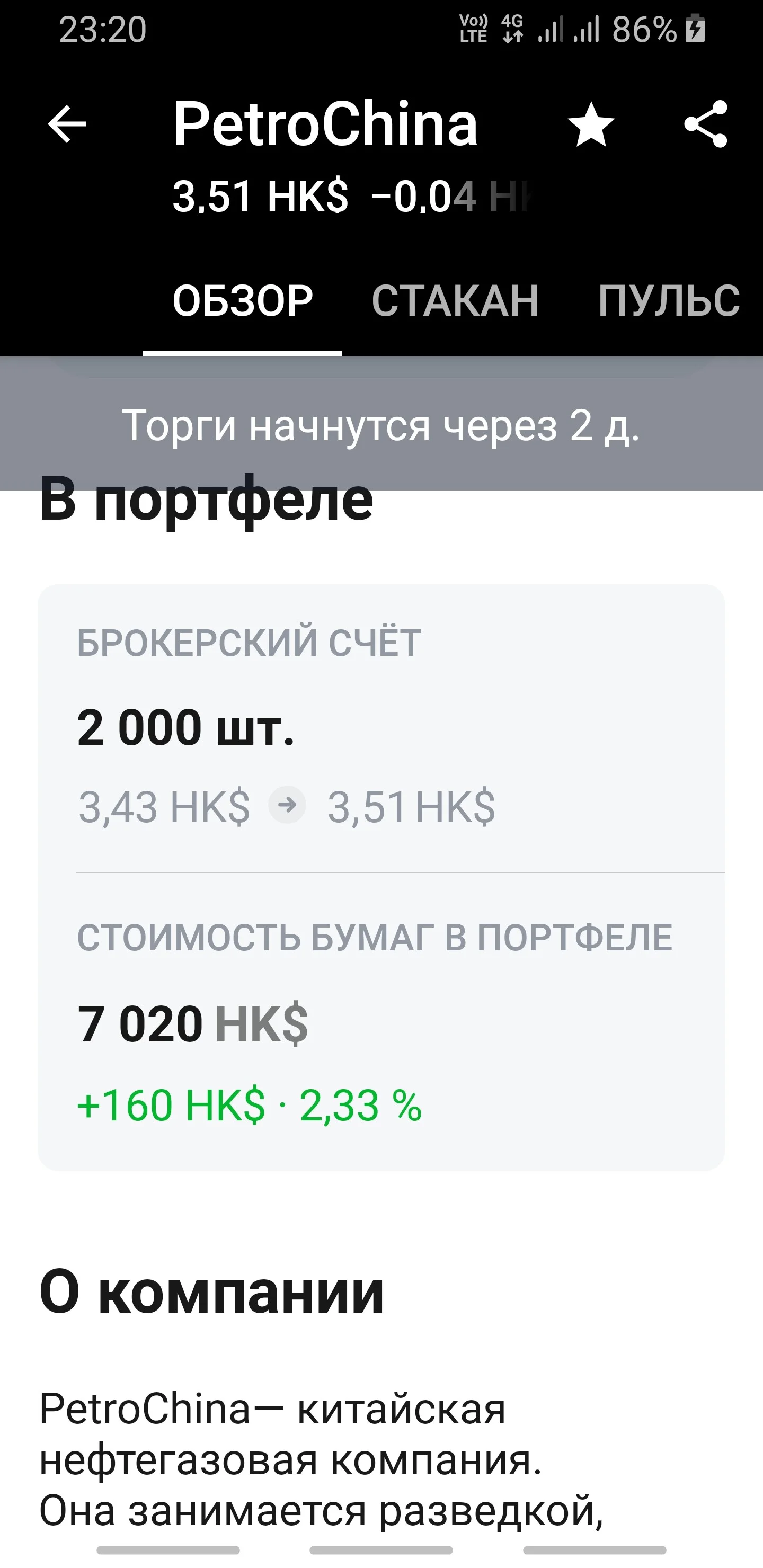The image size is (763, 1568).
Task: Switch to the СТАКАН tab
Action: click(x=456, y=301)
